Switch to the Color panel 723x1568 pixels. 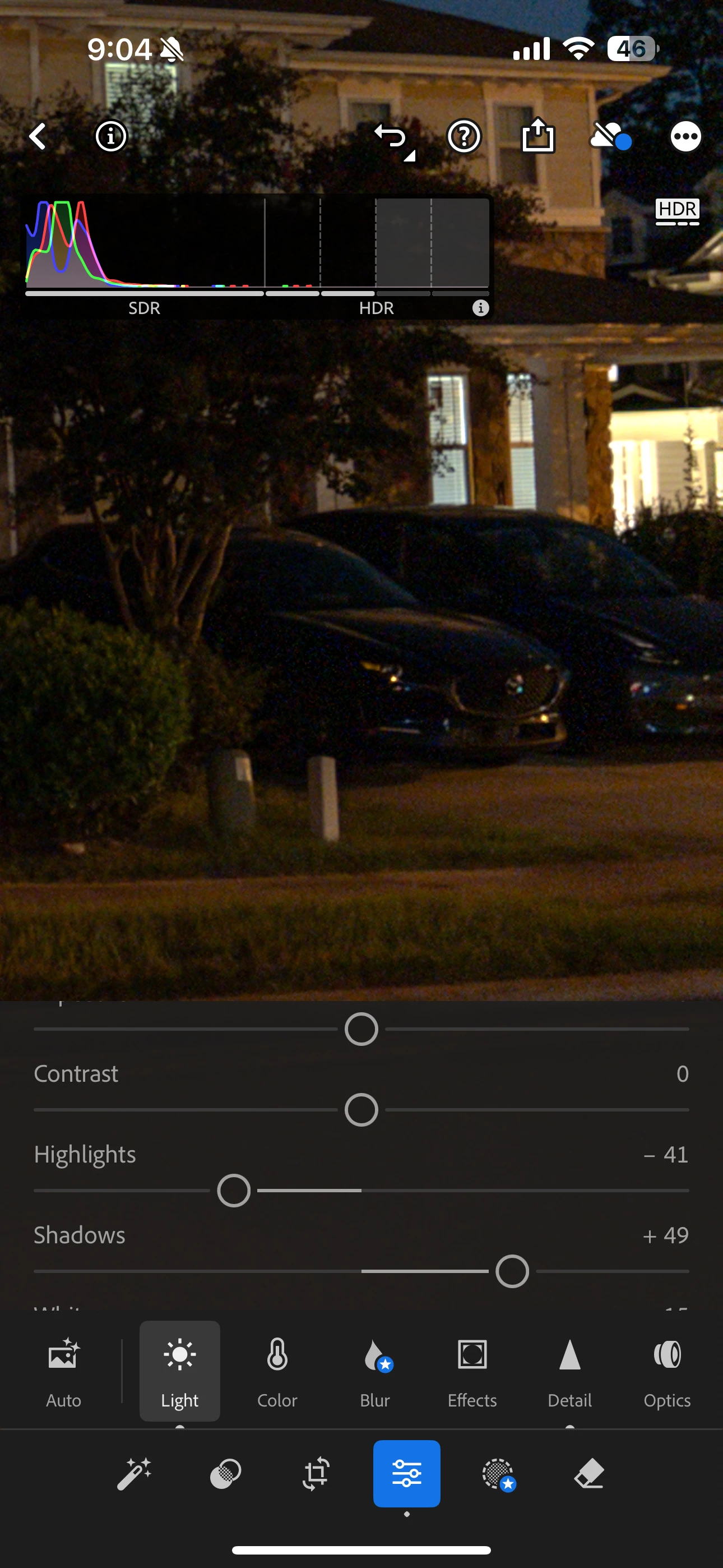(277, 1369)
